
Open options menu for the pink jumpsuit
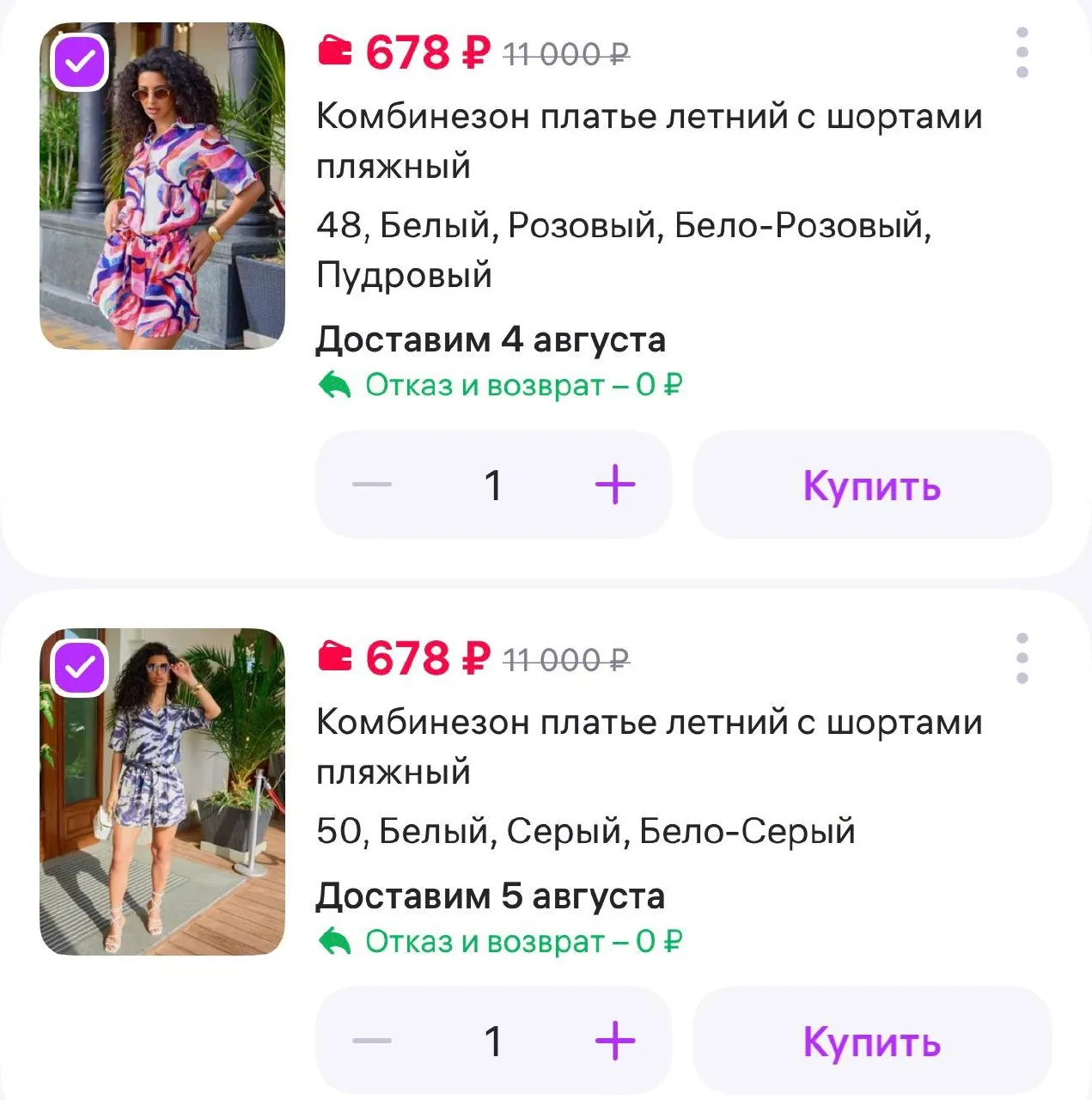click(1022, 52)
